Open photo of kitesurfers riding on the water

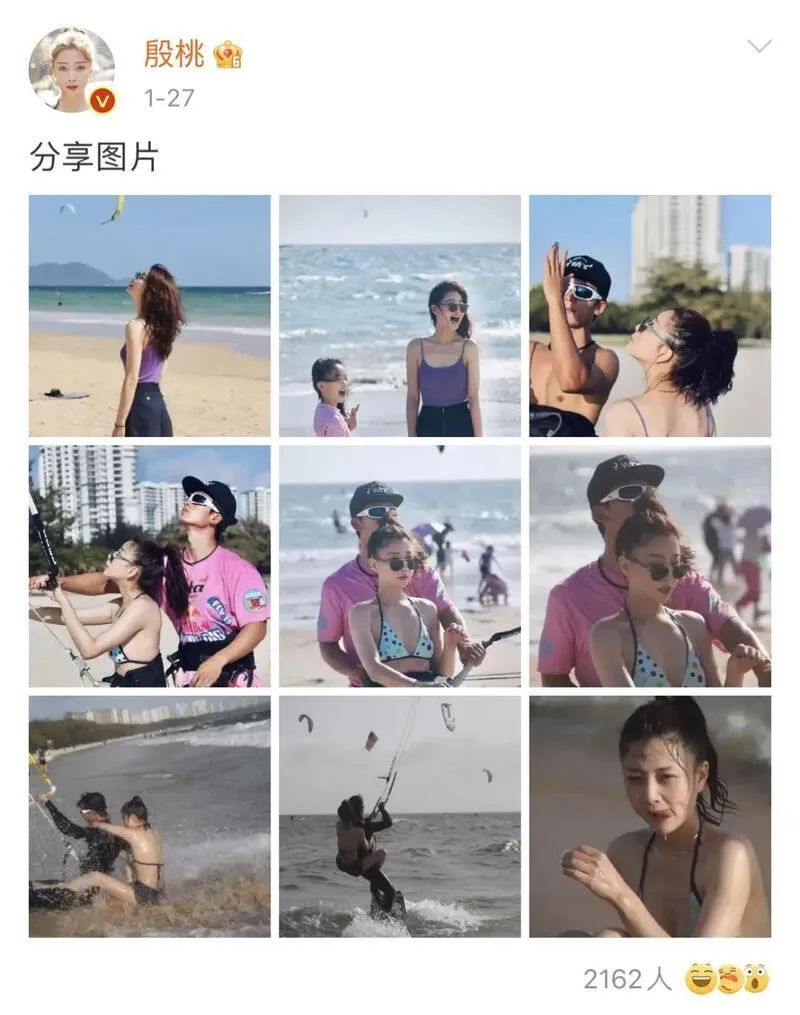(399, 816)
